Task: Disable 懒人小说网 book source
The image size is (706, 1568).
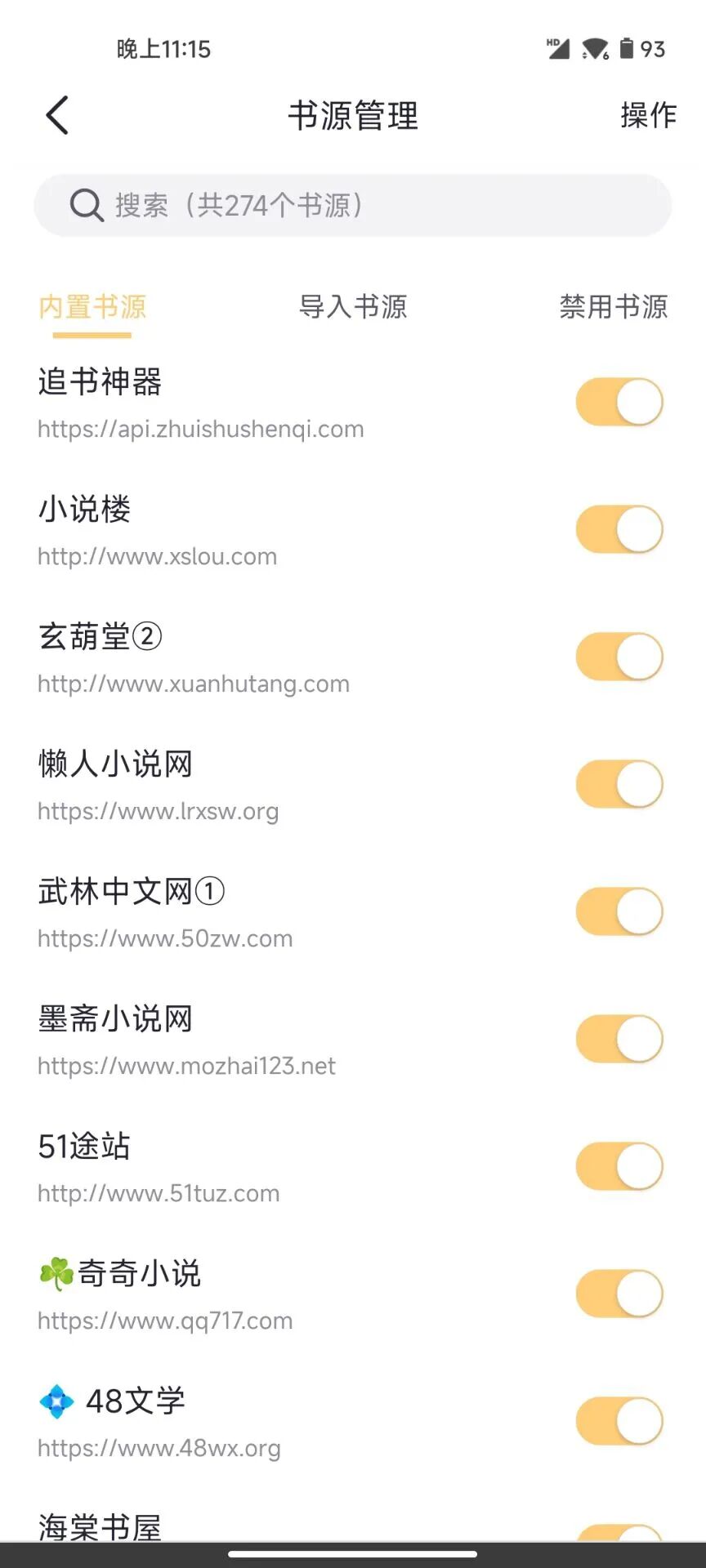Action: (x=619, y=784)
